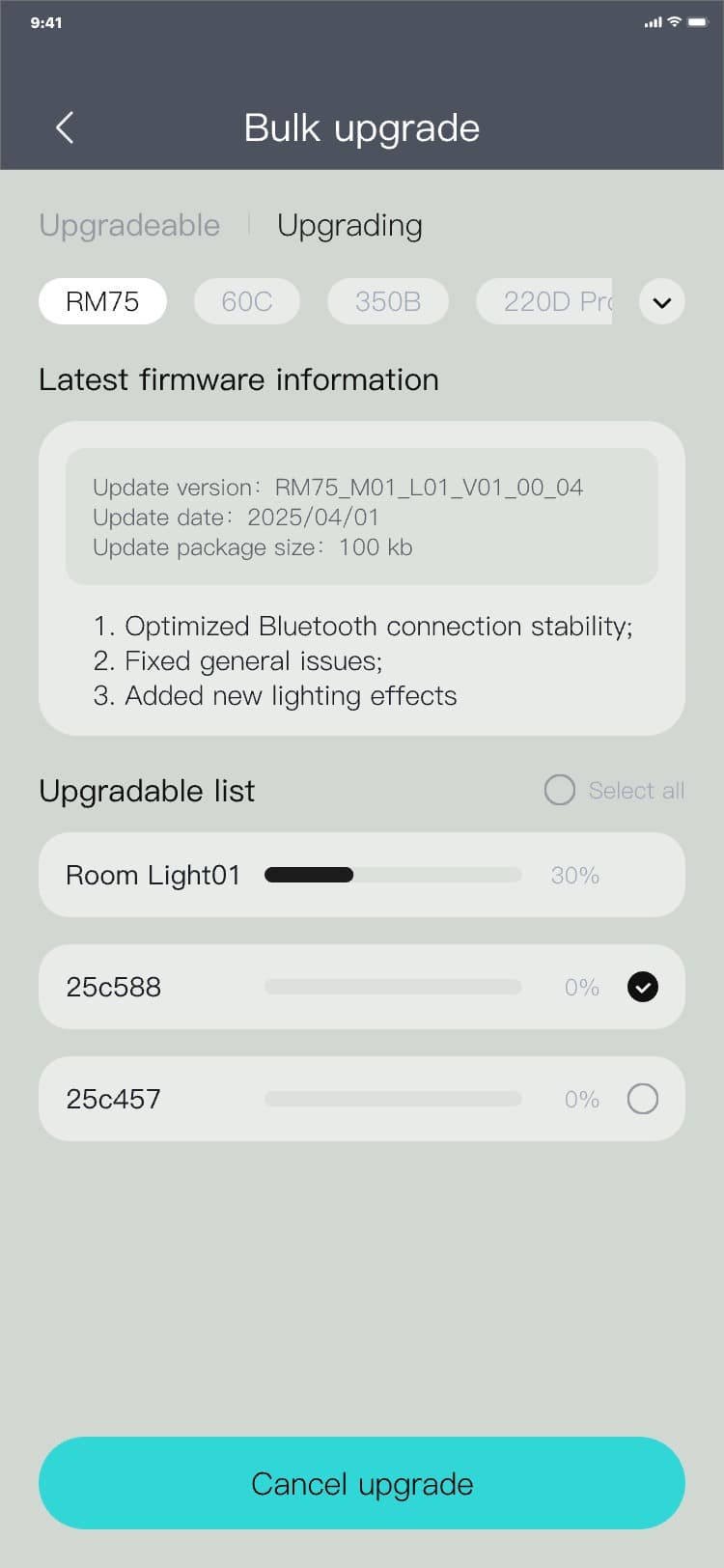Switch to the Upgradeable tab
This screenshot has width=724, height=1568.
[x=129, y=225]
